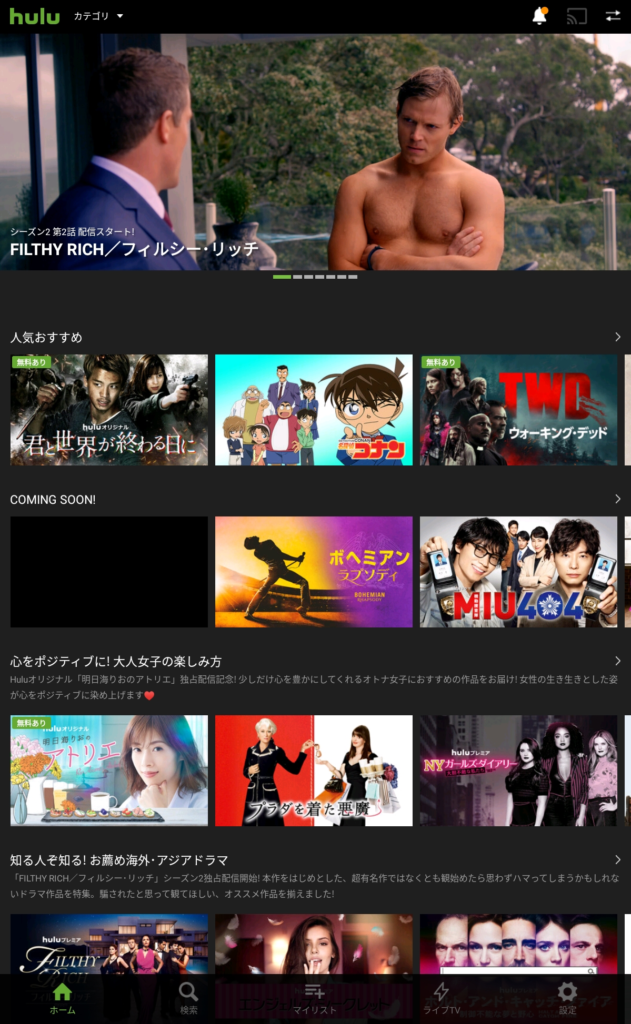Expand 心をポジティブに! section arrow
This screenshot has width=631, height=1024.
point(617,661)
